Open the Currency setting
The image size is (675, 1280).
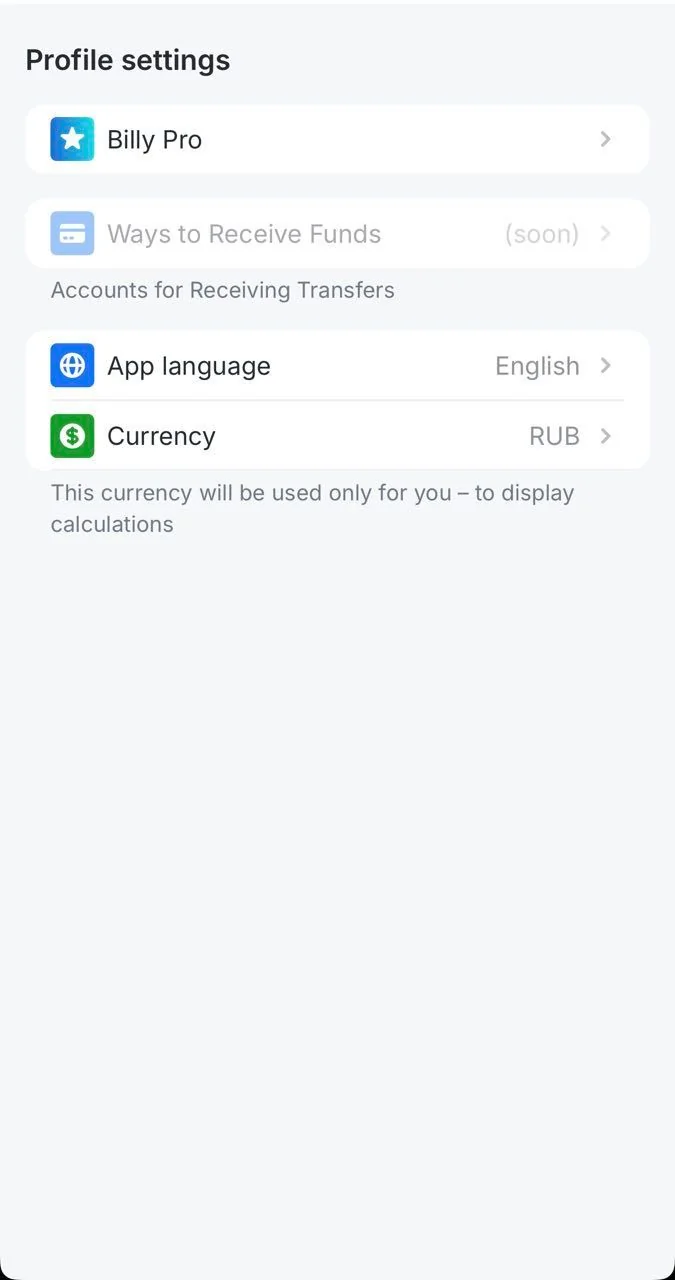[337, 436]
